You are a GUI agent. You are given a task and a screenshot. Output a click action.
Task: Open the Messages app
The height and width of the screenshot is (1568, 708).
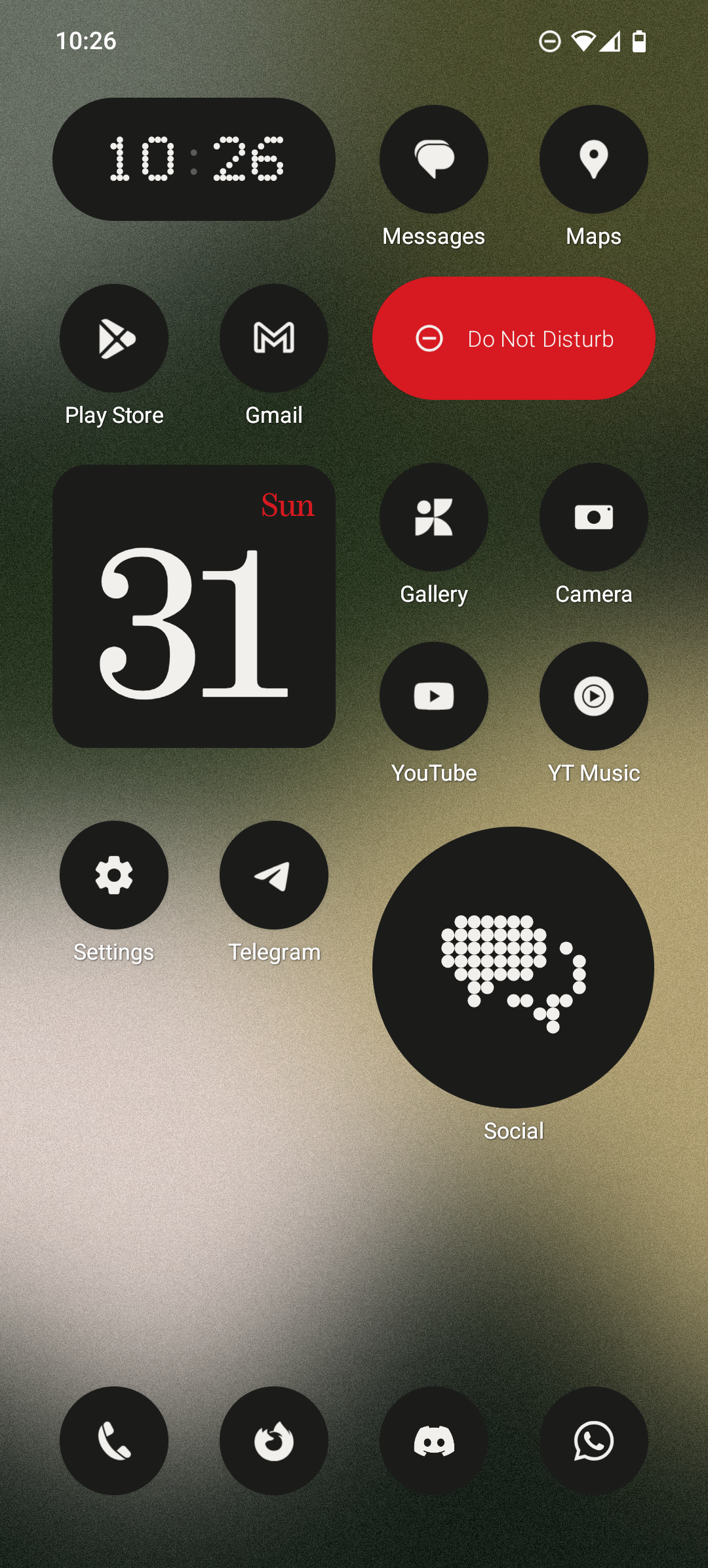(433, 159)
